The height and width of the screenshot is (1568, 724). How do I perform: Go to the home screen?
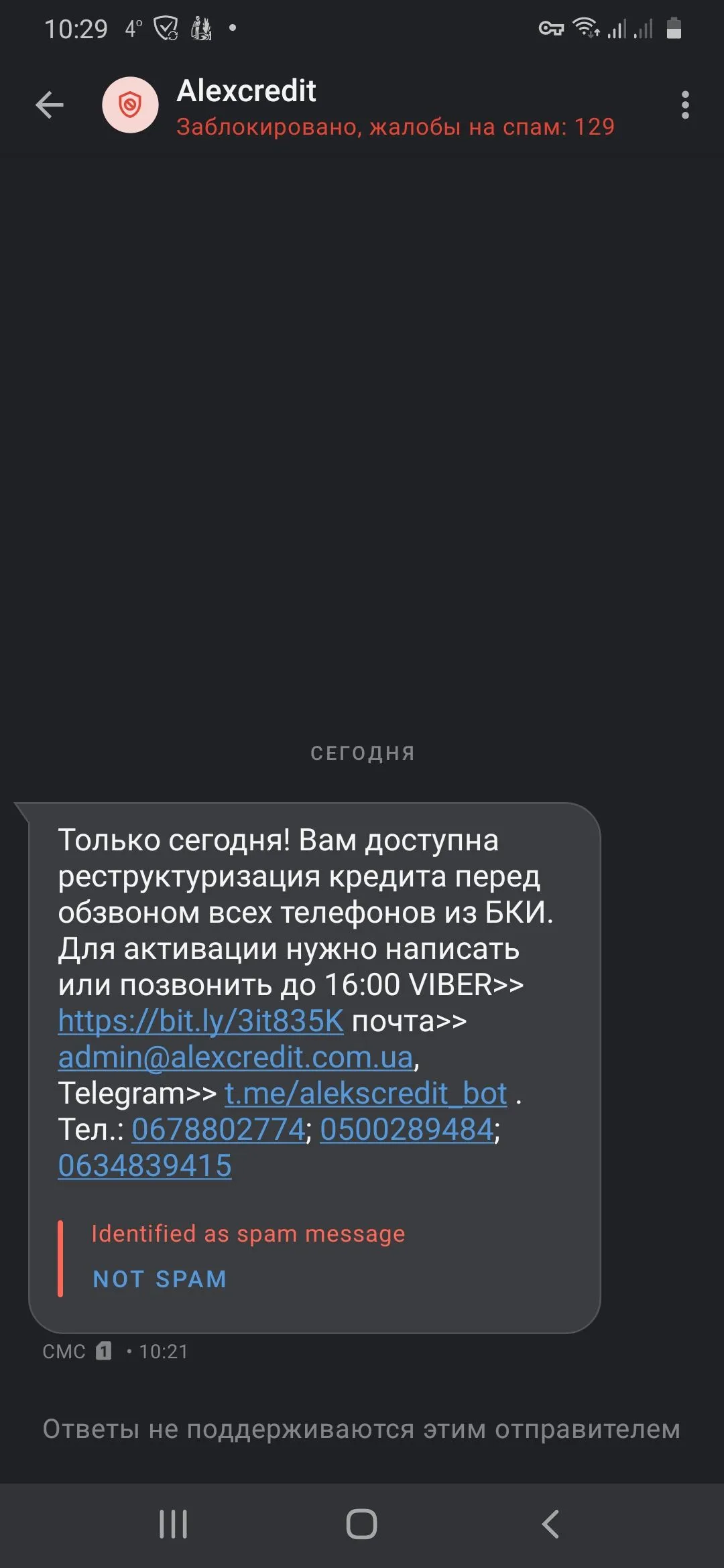coord(361,1524)
